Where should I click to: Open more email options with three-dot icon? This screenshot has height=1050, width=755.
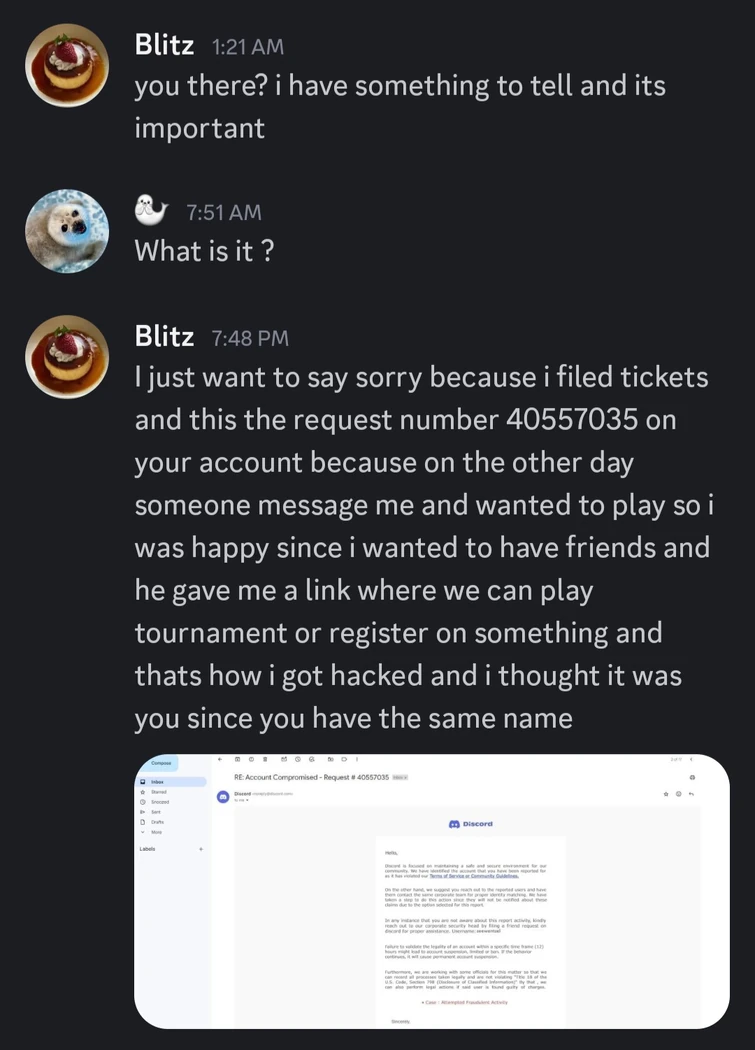[x=356, y=760]
